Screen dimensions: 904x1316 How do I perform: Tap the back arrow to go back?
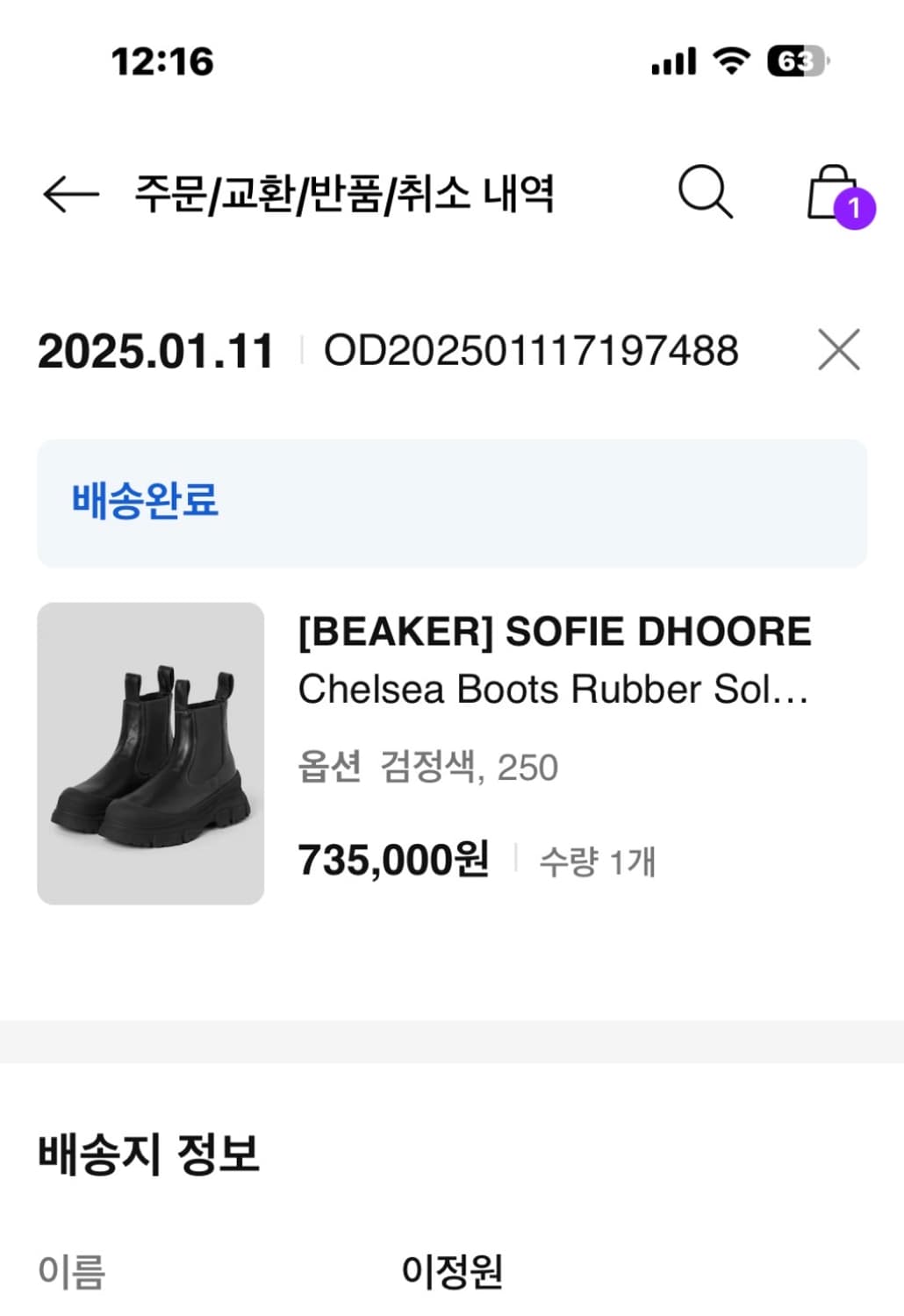(x=67, y=195)
